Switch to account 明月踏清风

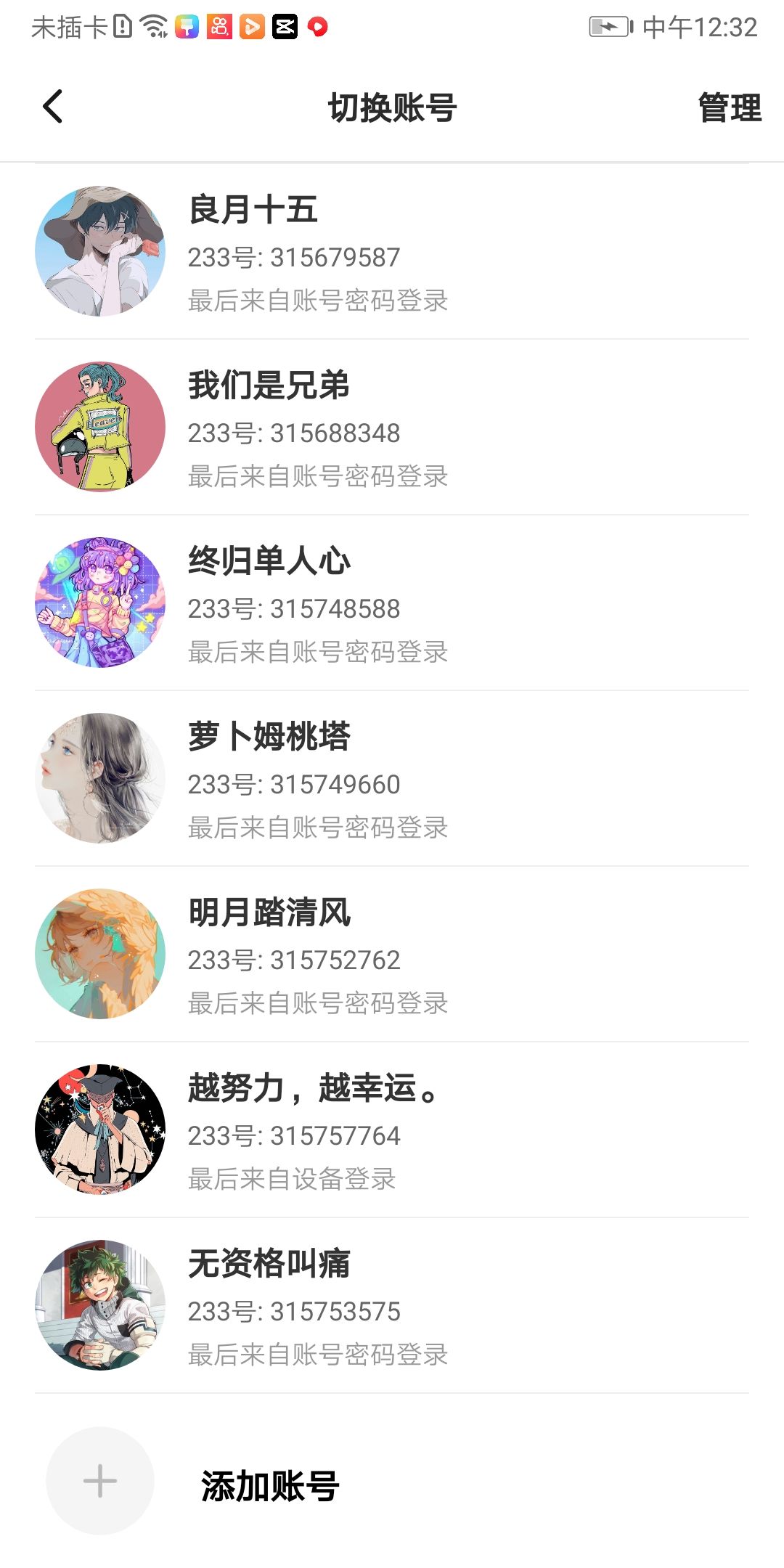point(392,954)
